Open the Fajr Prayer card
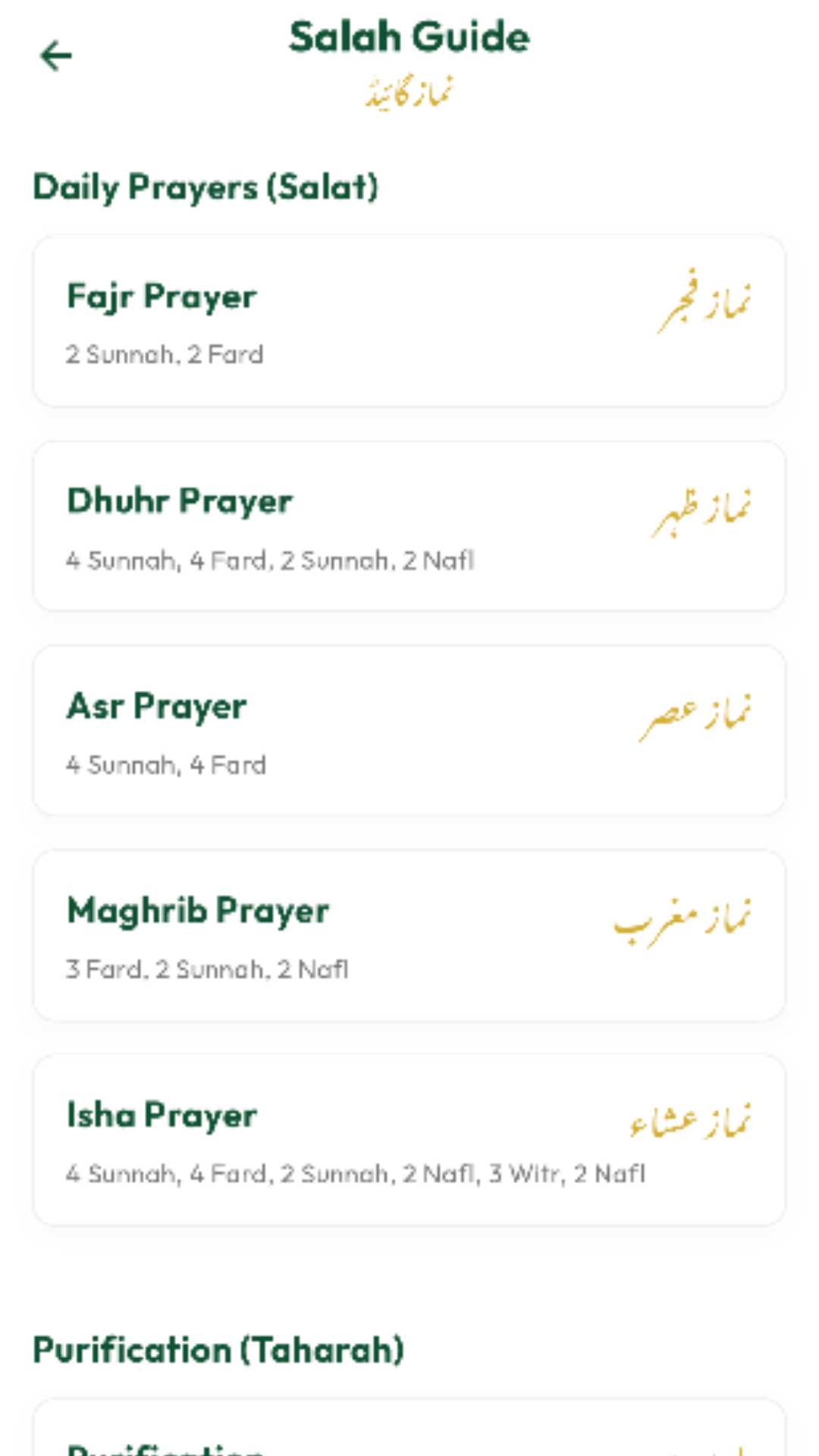 pyautogui.click(x=409, y=320)
